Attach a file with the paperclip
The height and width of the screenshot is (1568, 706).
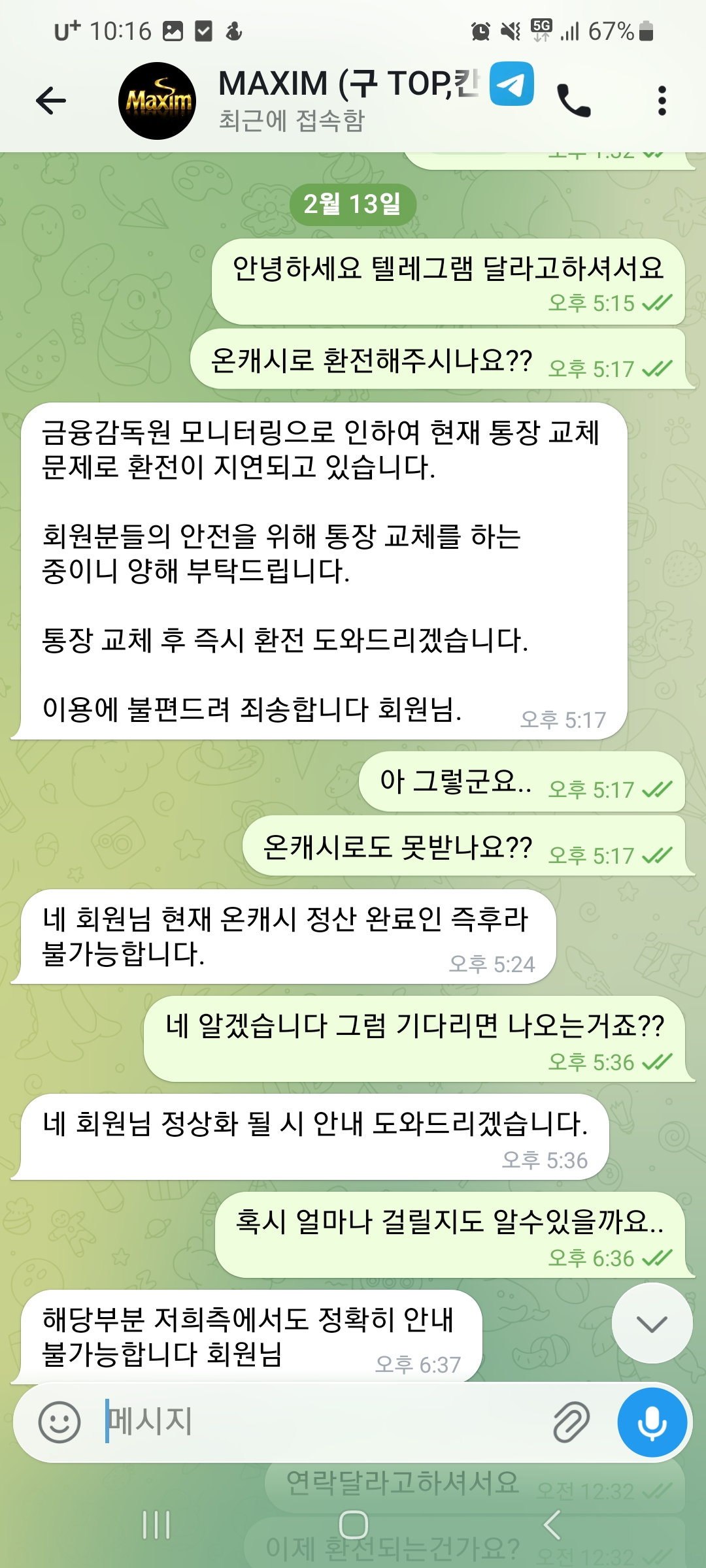coord(571,1422)
